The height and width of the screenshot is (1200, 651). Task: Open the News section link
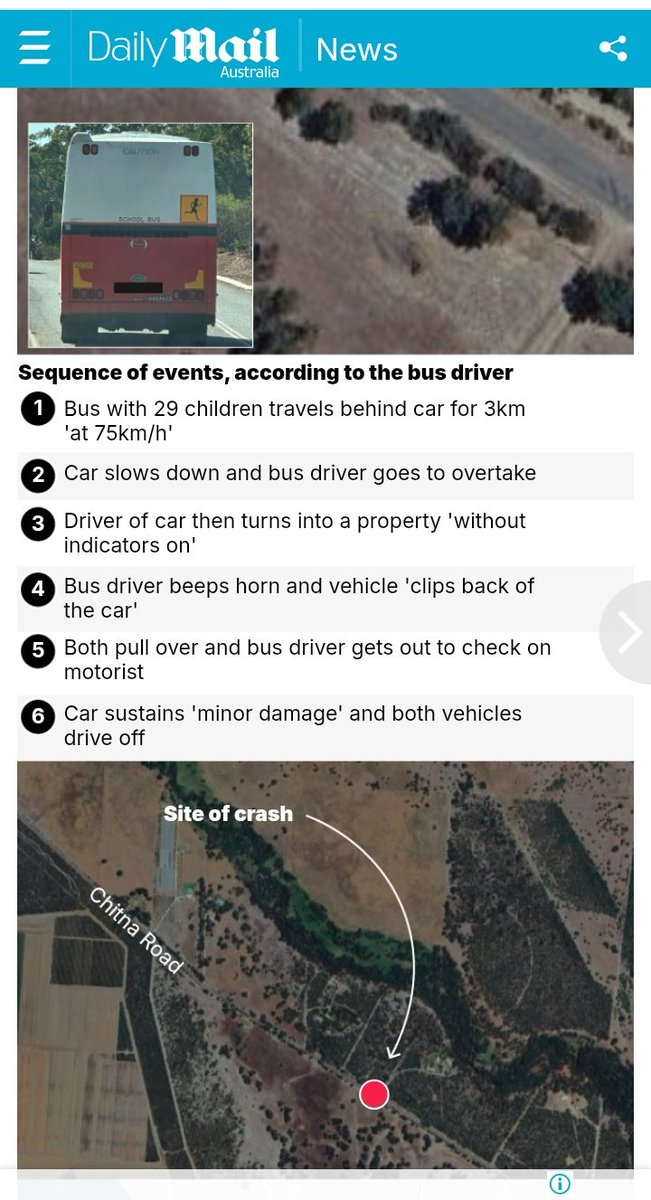(357, 49)
